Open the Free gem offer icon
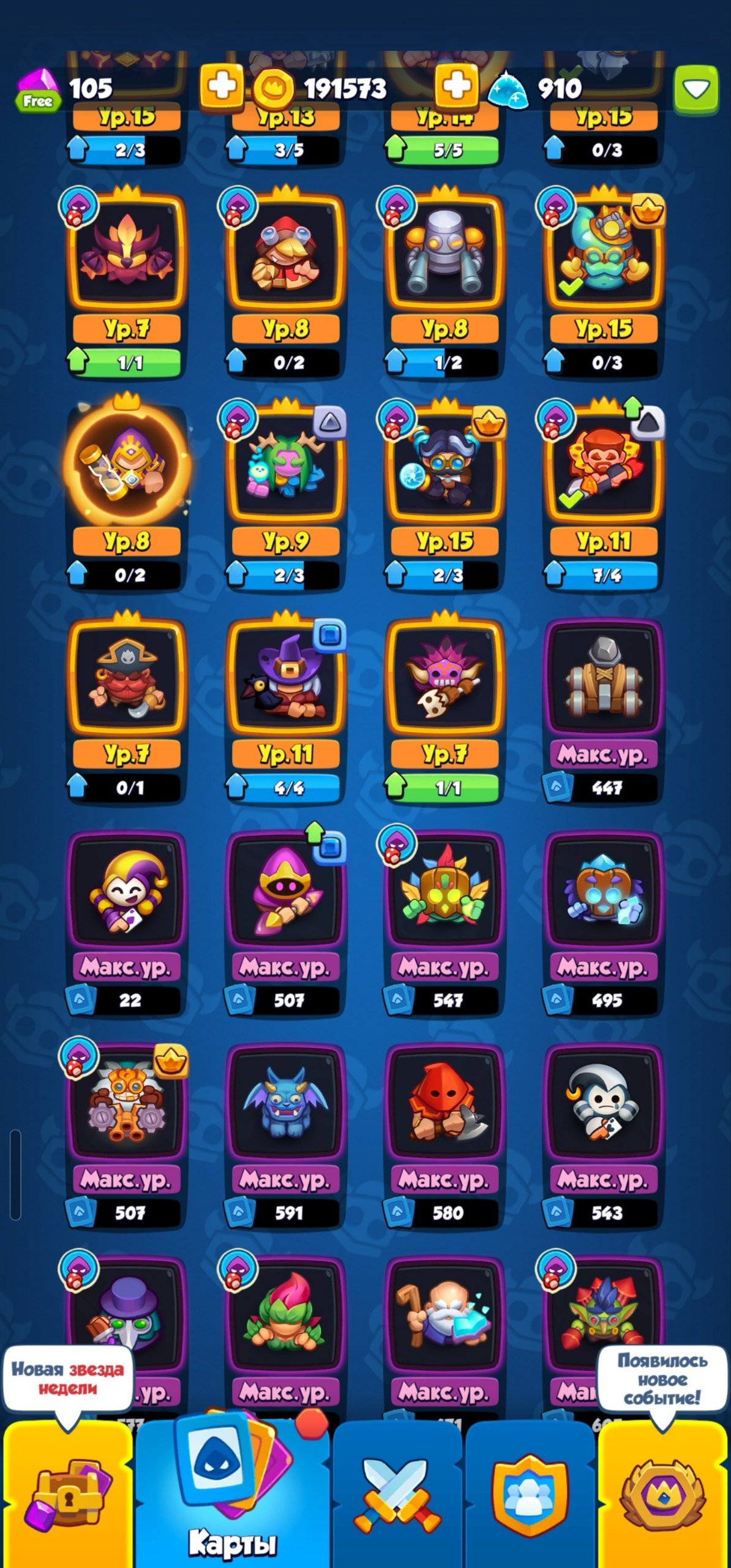This screenshot has height=1568, width=731. click(39, 89)
